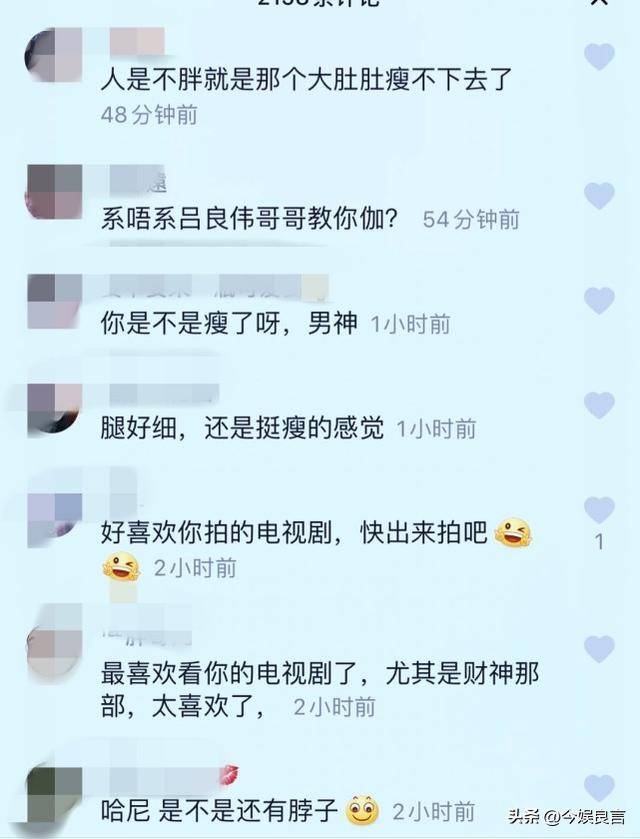
Task: Like the comment 好喜欢你拍的电视剧
Action: [x=599, y=509]
